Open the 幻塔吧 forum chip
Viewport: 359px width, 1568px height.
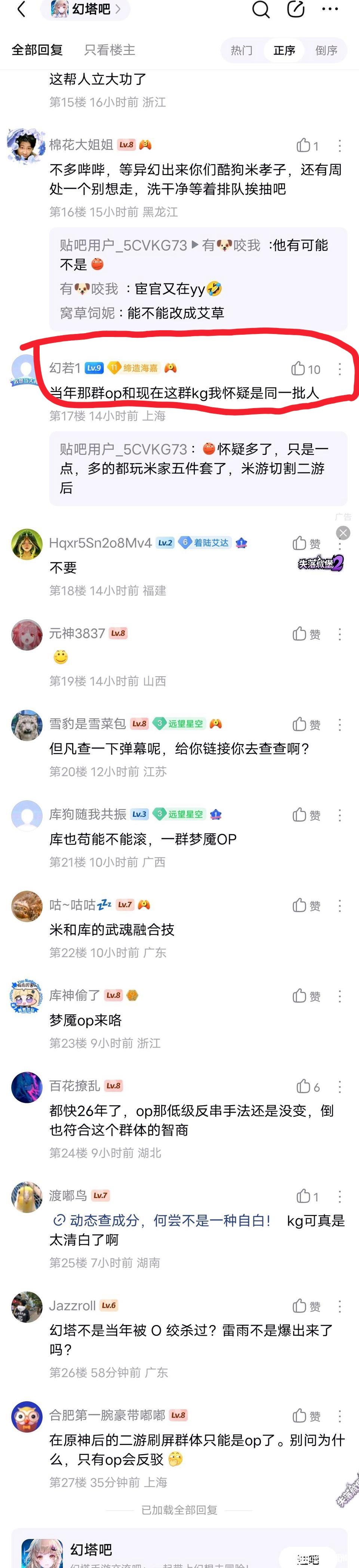click(85, 10)
